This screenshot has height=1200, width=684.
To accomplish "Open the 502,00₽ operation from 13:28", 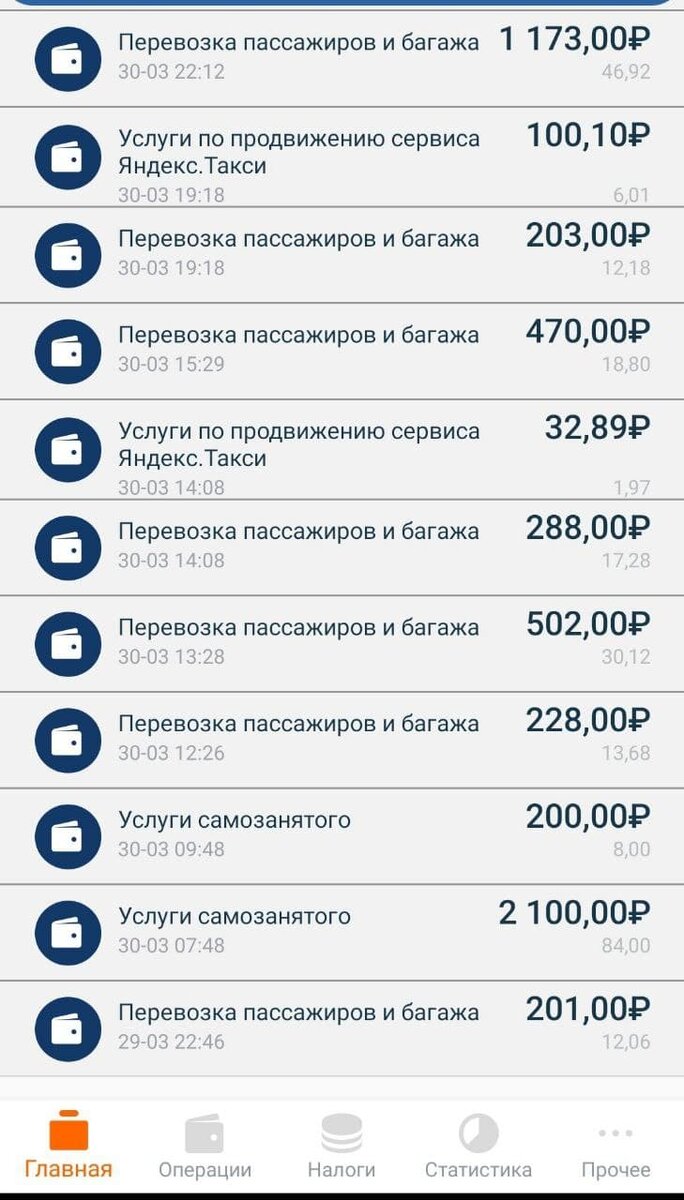I will click(342, 643).
